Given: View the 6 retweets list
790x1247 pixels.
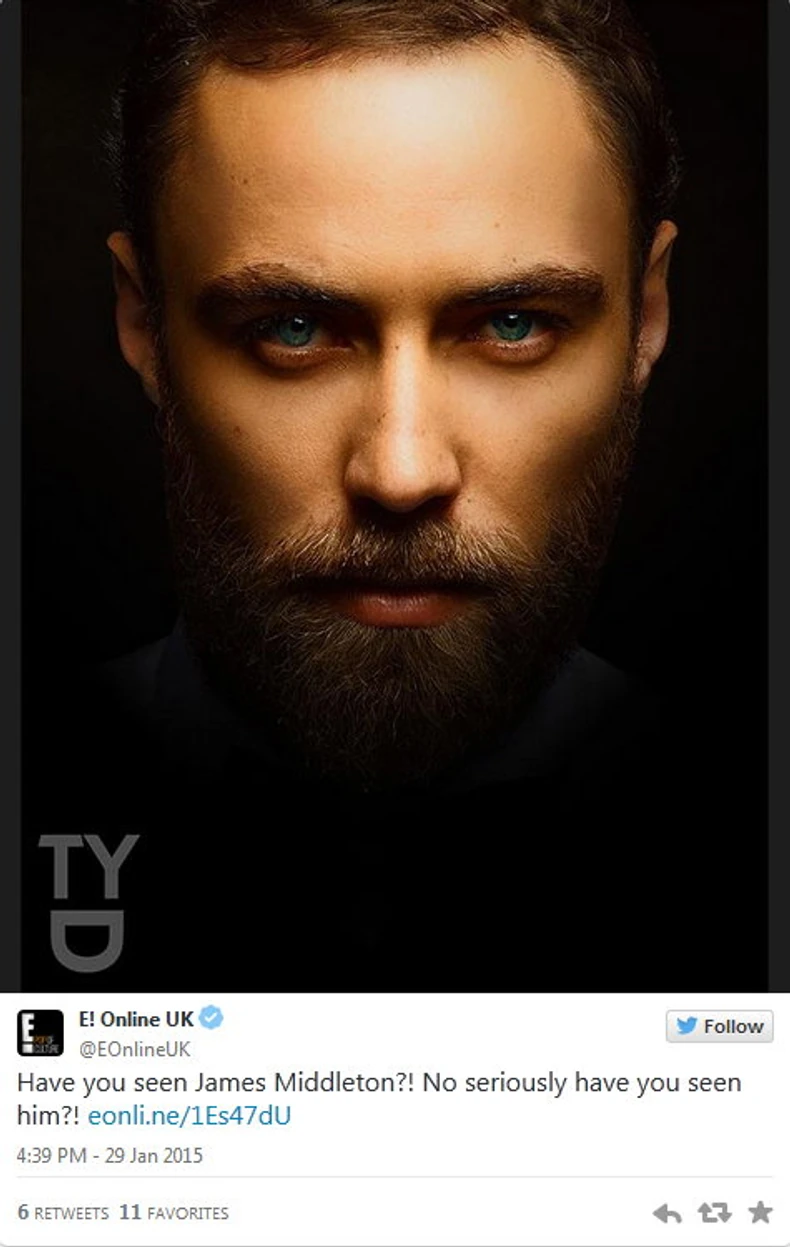Looking at the screenshot, I should pos(63,1213).
